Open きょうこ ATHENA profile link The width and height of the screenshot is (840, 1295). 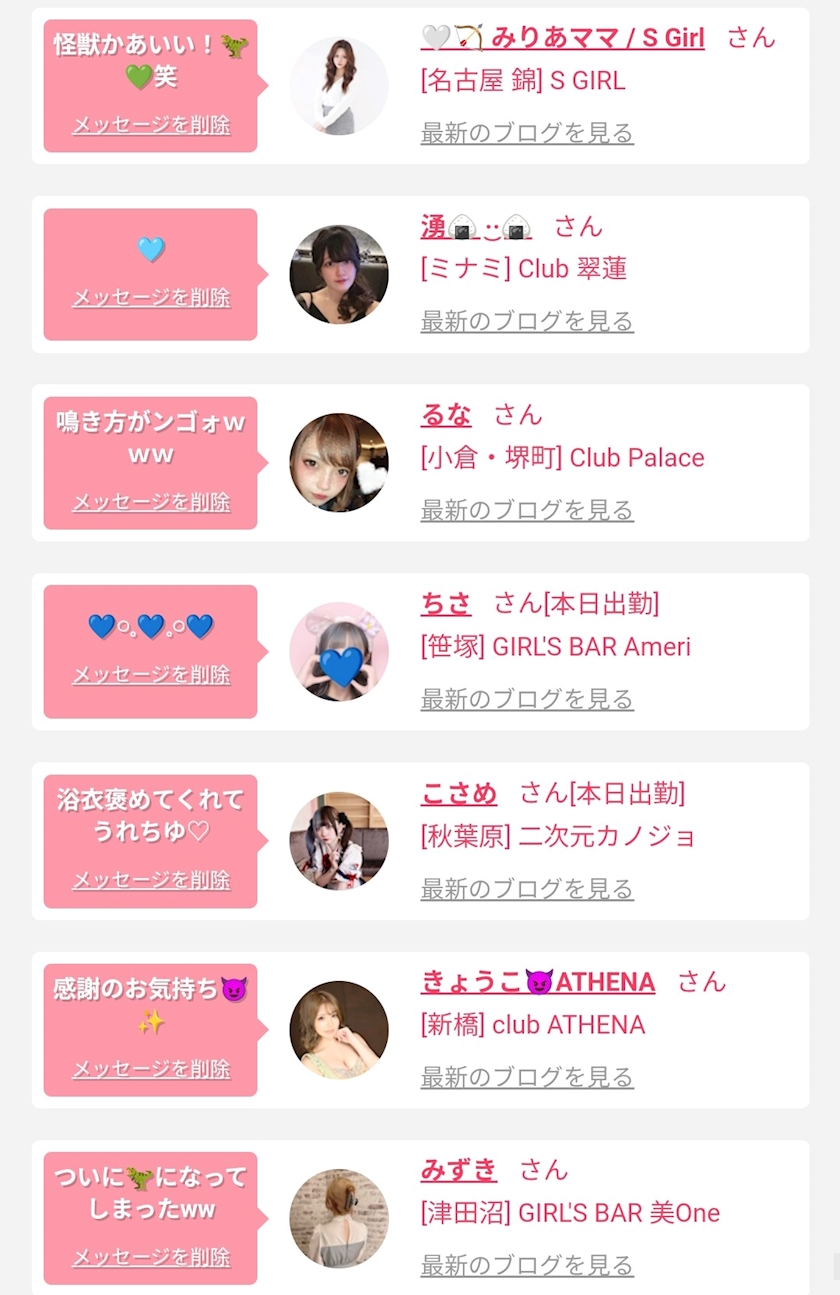click(x=538, y=982)
